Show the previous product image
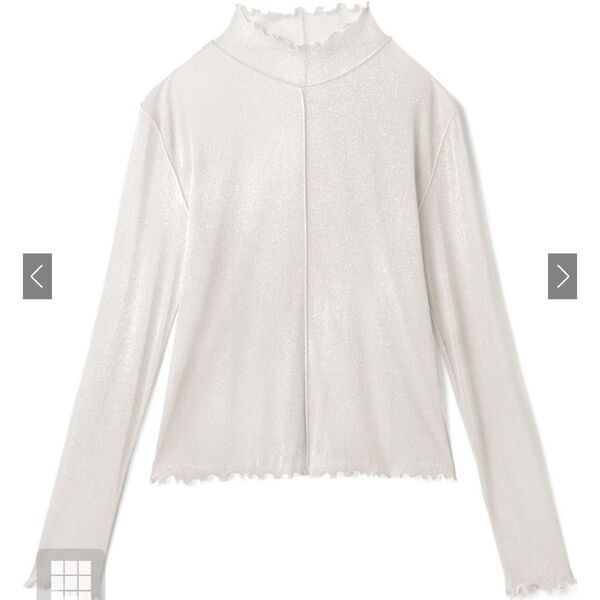The image size is (600, 600). tap(37, 277)
